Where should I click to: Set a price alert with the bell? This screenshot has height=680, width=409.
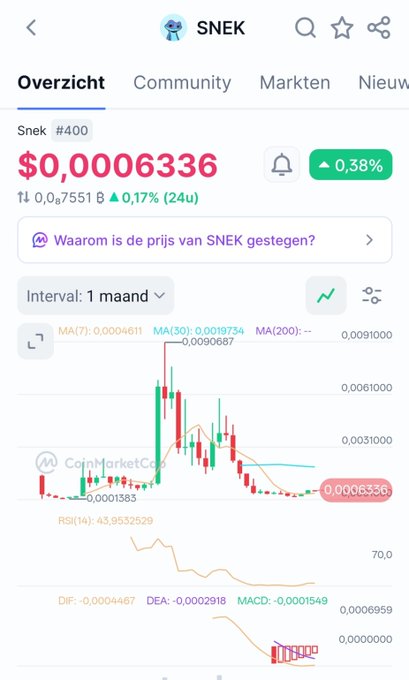(x=281, y=165)
